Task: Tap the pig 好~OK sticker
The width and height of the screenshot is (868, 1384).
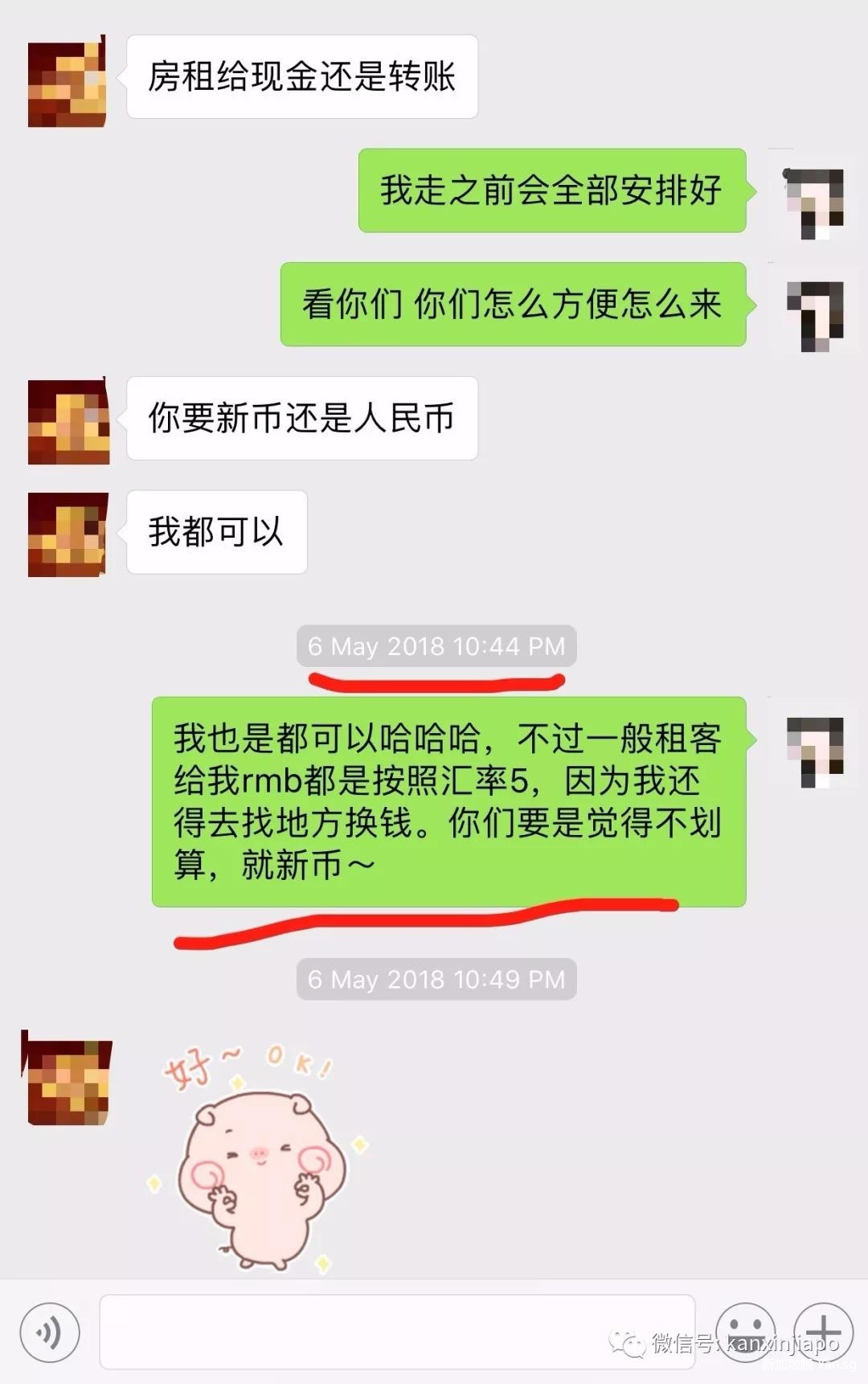Action: (x=256, y=1157)
